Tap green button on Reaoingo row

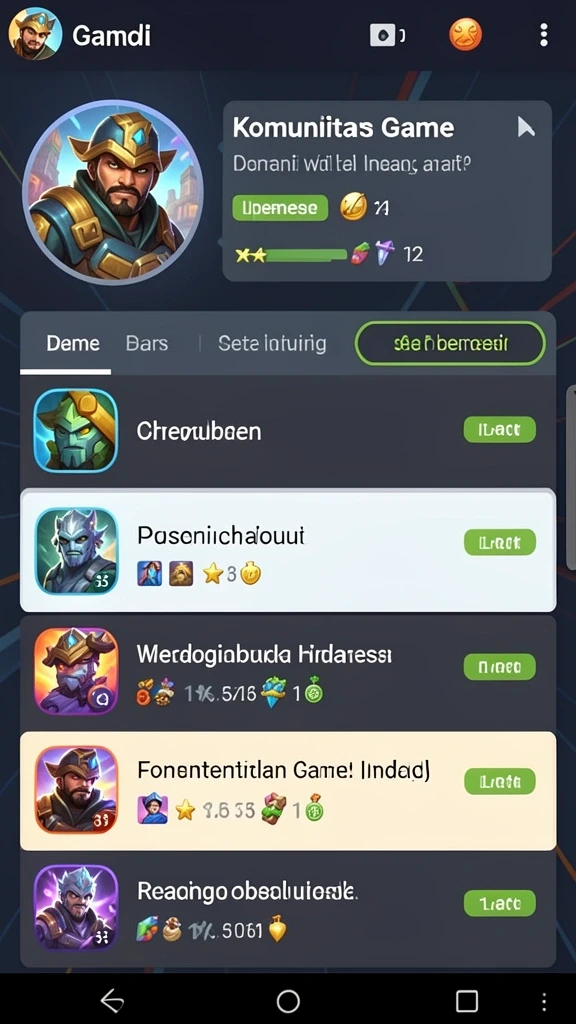point(500,903)
